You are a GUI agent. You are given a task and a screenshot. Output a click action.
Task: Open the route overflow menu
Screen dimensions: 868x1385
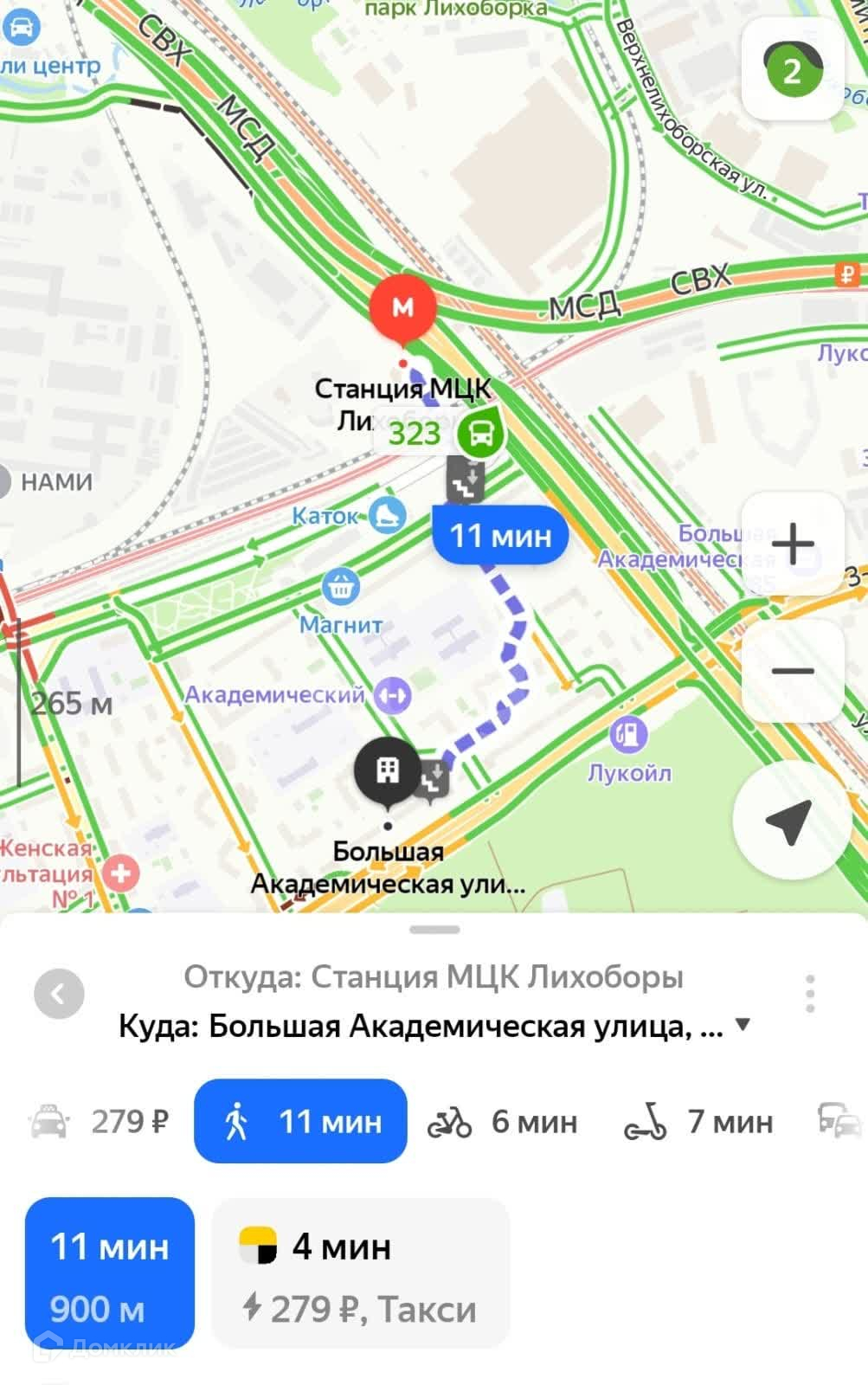pyautogui.click(x=809, y=993)
